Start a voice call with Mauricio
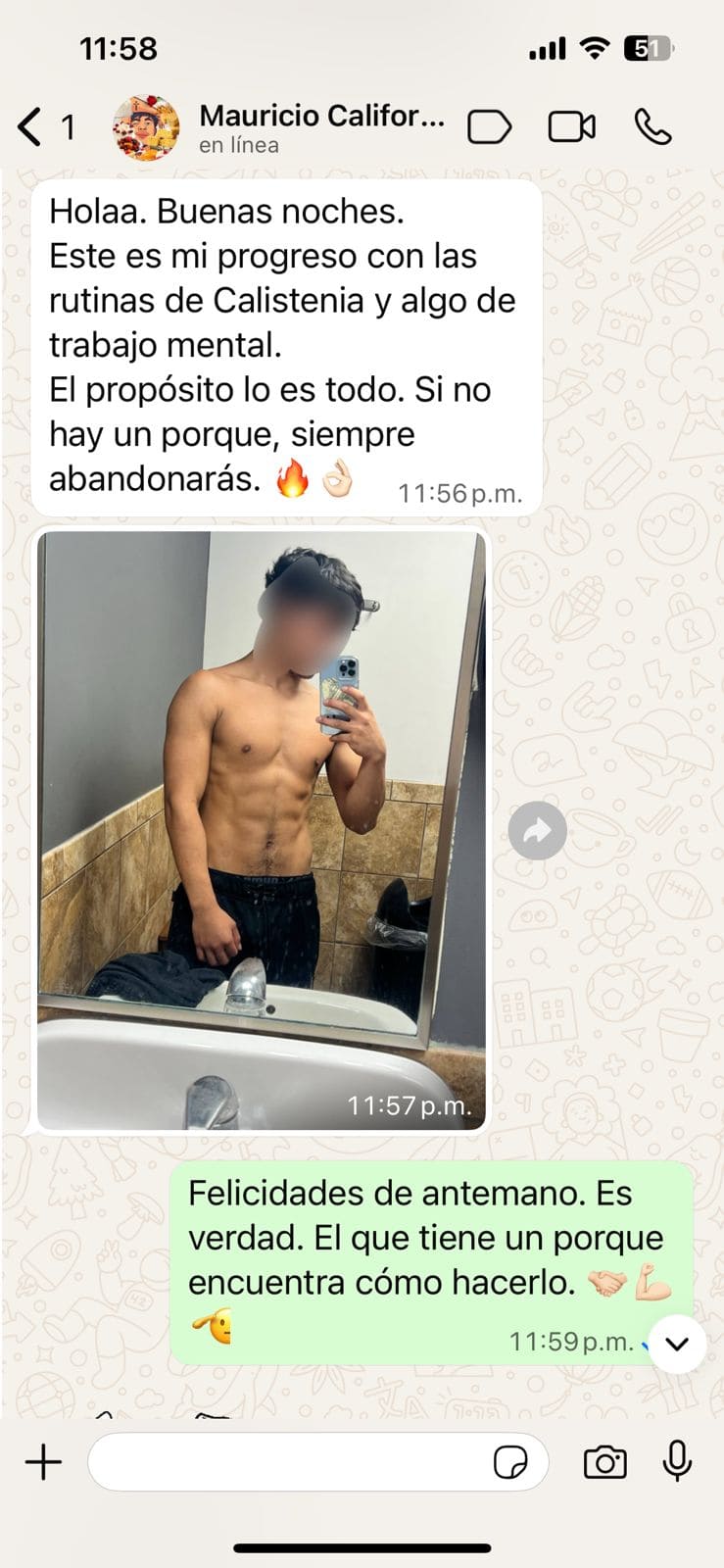724x1568 pixels. [x=652, y=127]
